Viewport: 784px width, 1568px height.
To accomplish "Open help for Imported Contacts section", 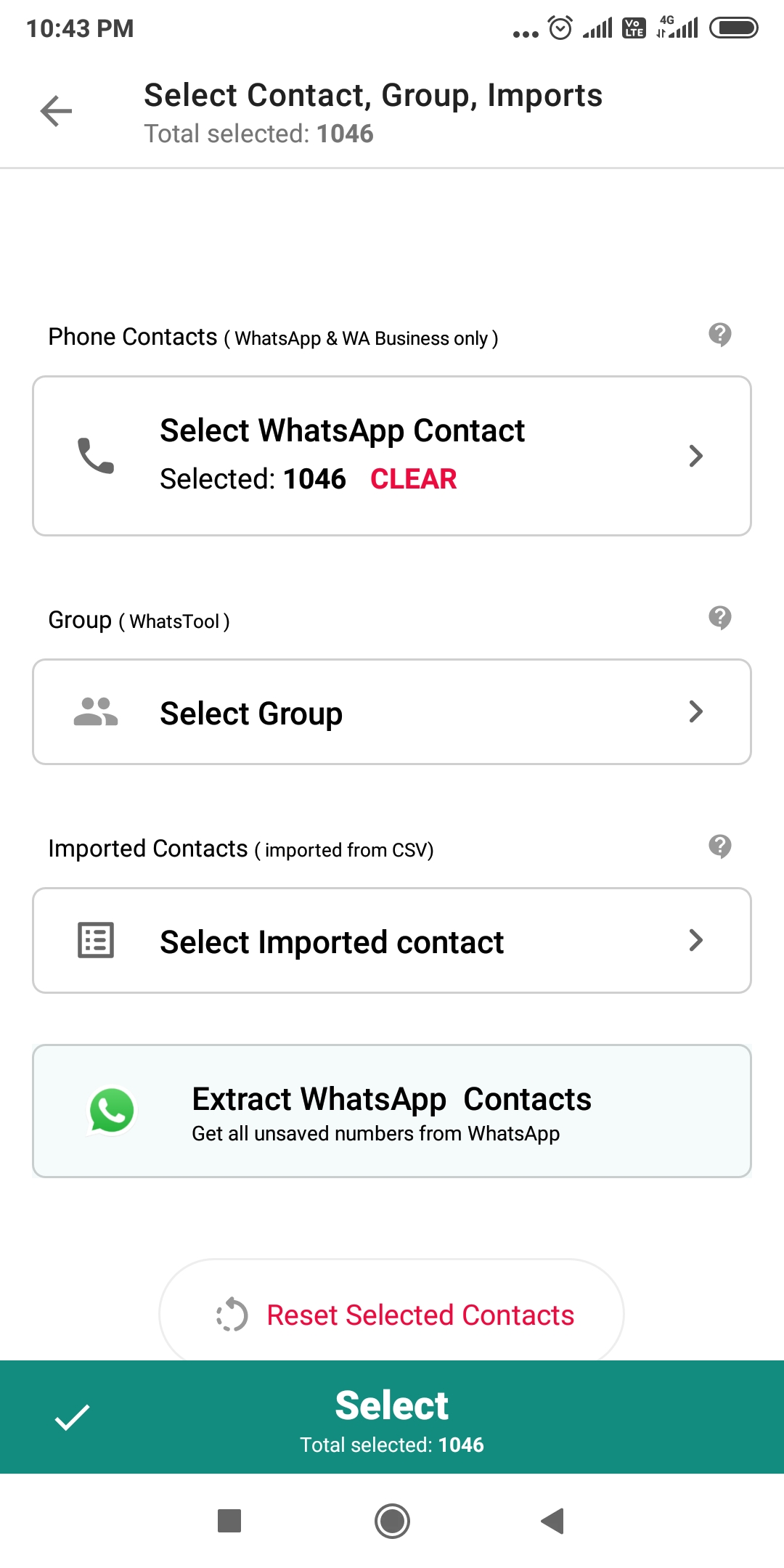I will pos(719,846).
